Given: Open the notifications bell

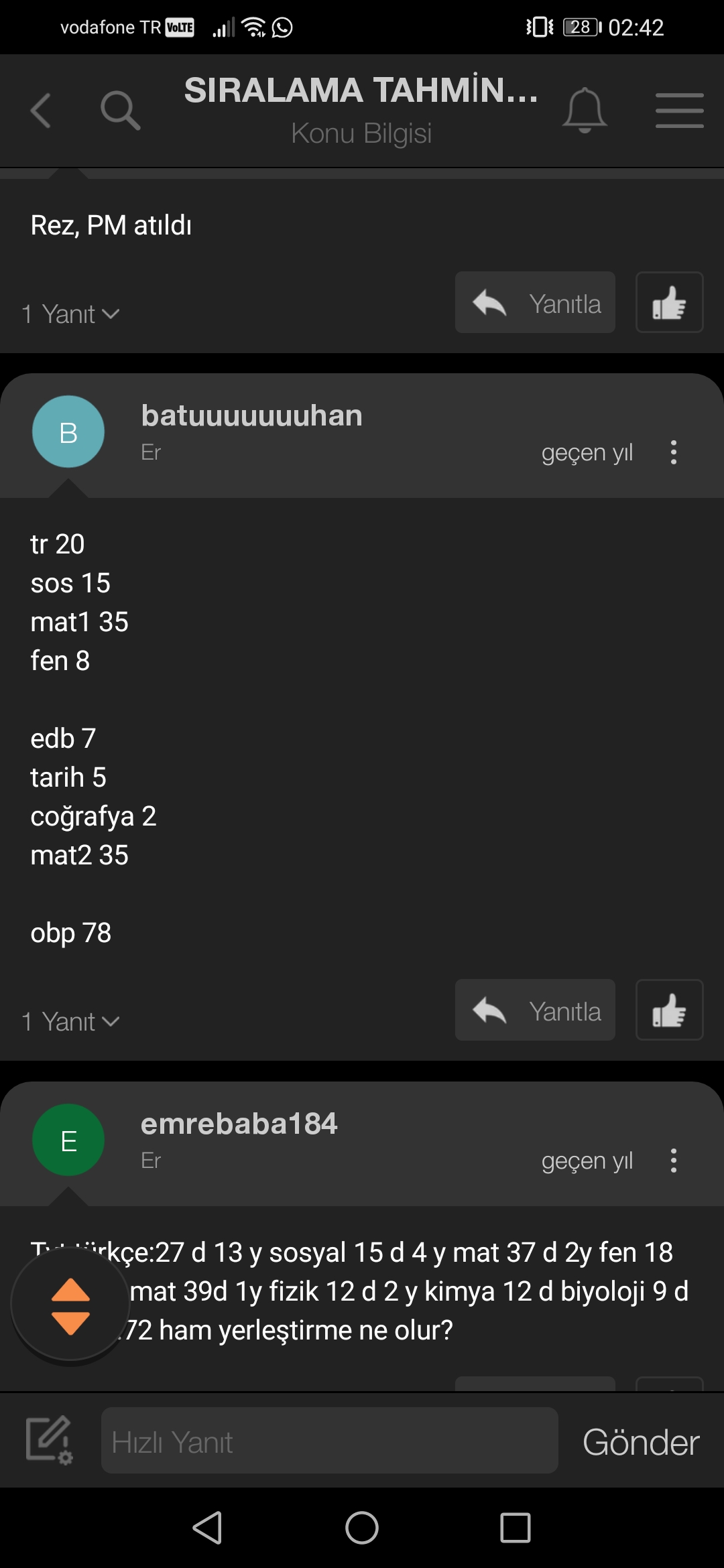Looking at the screenshot, I should tap(585, 110).
